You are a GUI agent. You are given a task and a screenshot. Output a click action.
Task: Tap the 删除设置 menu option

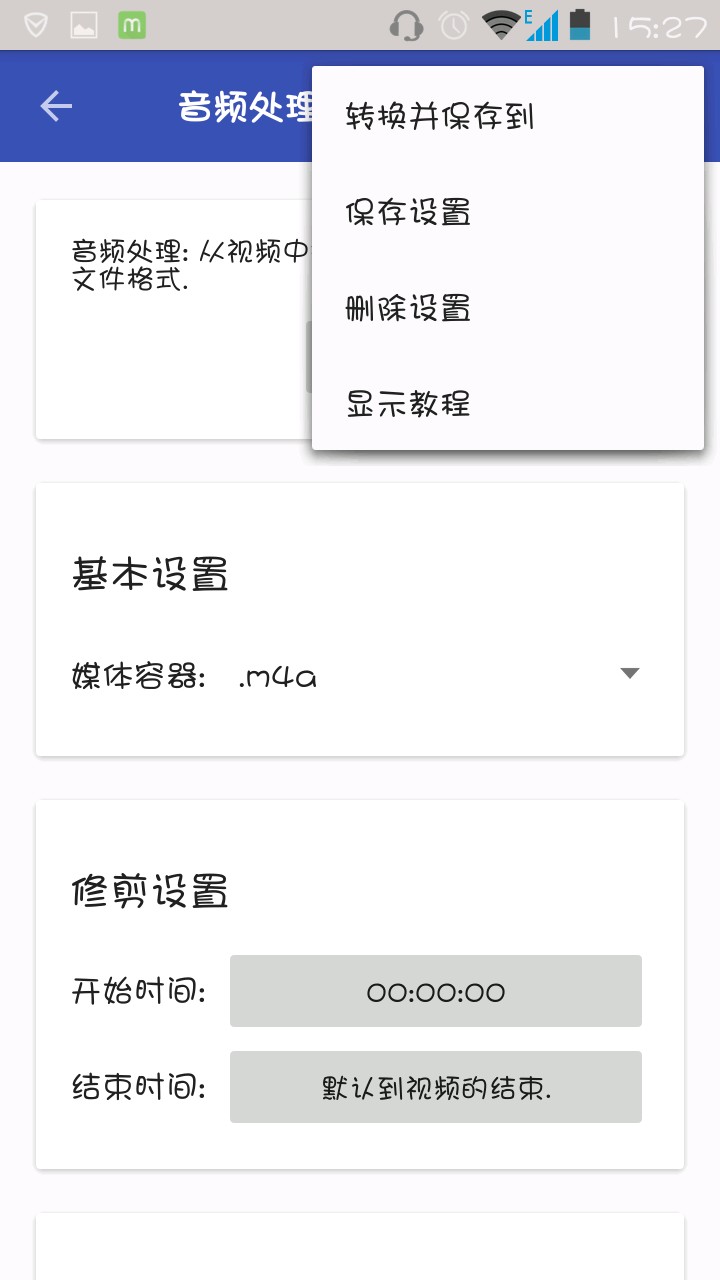tap(408, 309)
